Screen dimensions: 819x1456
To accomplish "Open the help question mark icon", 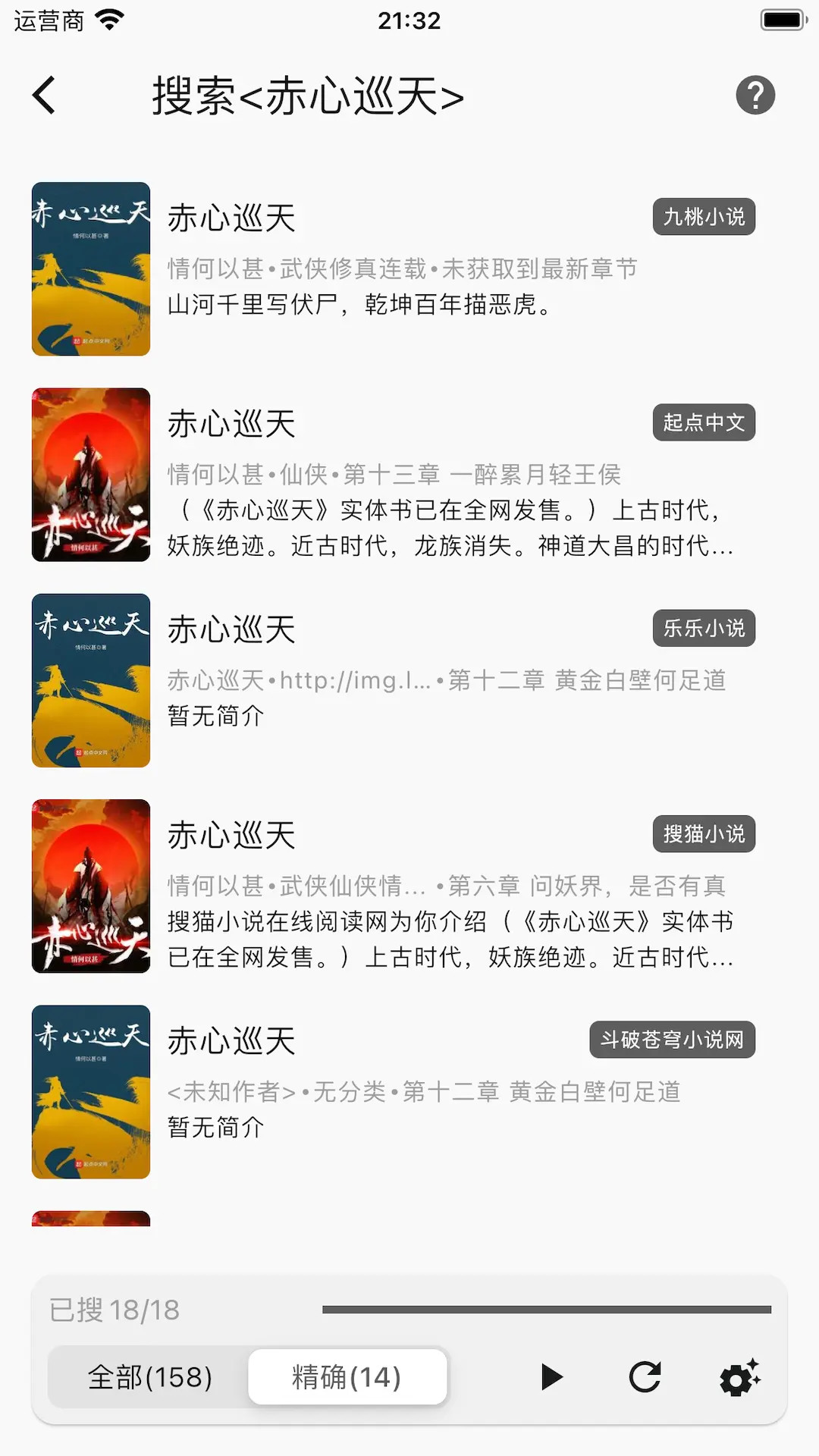I will pyautogui.click(x=755, y=96).
